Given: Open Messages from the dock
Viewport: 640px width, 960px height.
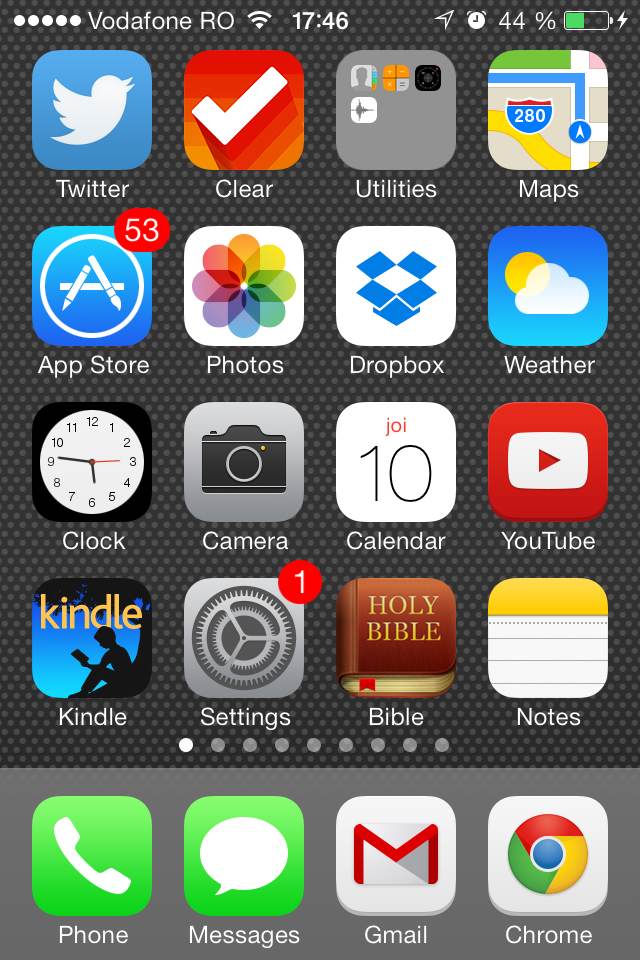Looking at the screenshot, I should pos(244,856).
